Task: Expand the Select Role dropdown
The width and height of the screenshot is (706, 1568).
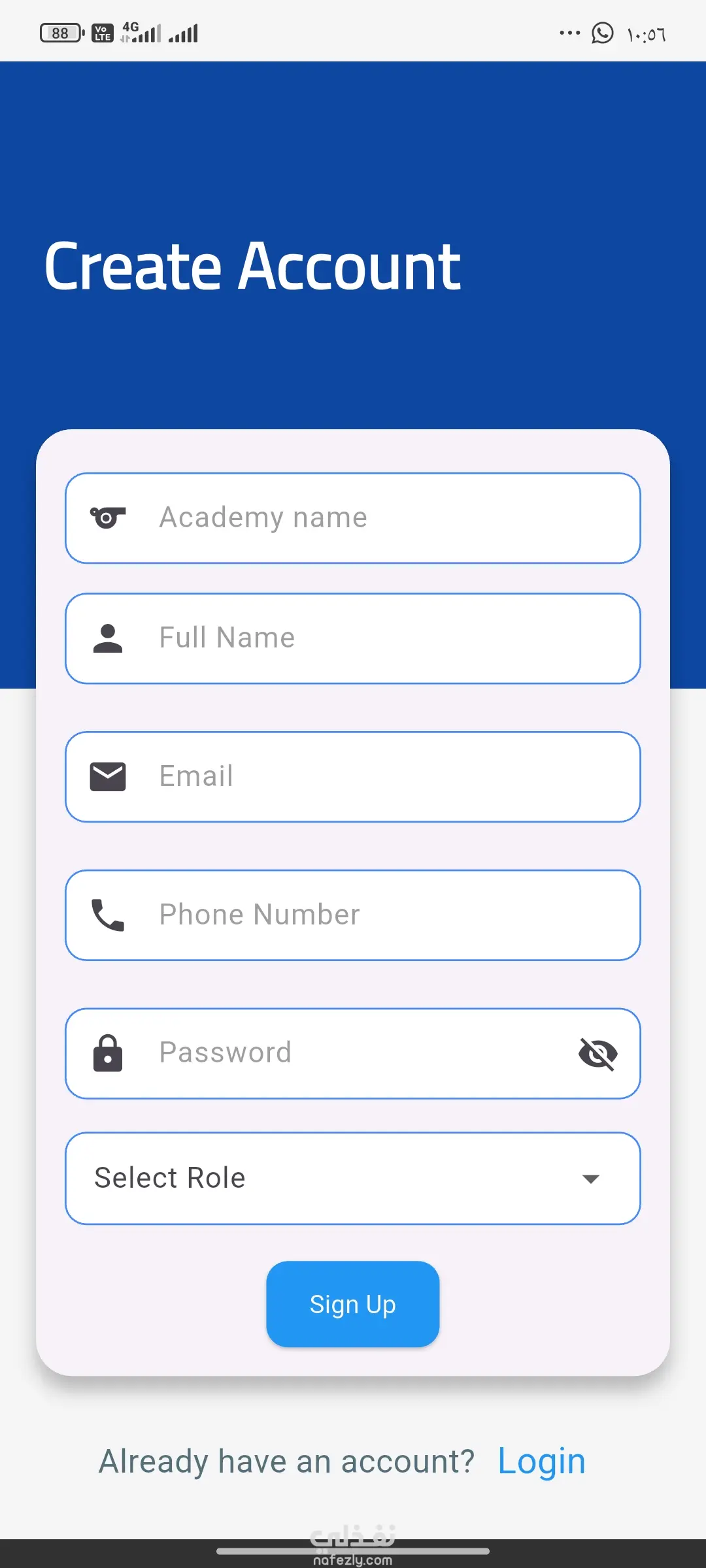Action: 353,1179
